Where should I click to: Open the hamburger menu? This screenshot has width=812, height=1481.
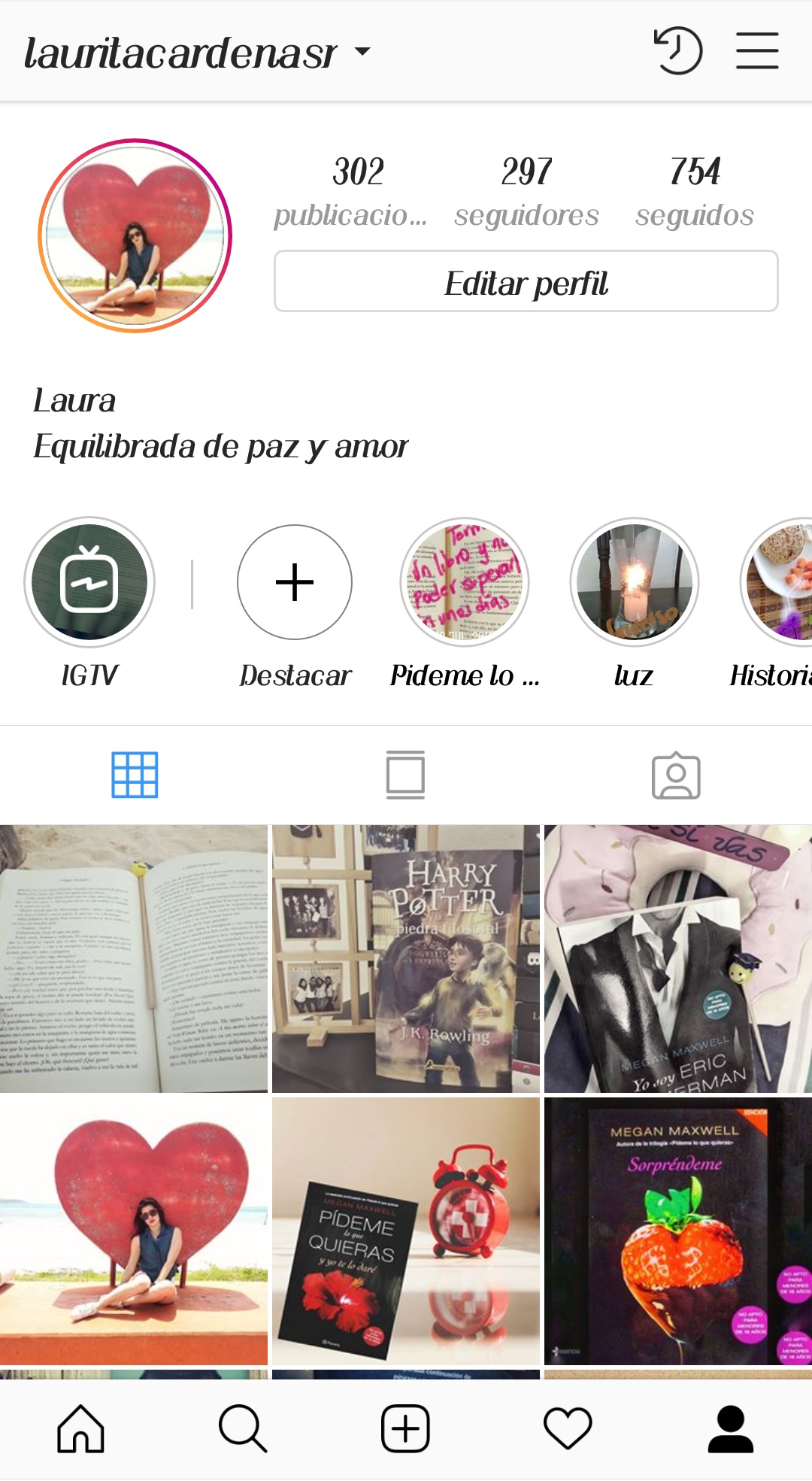(x=756, y=51)
